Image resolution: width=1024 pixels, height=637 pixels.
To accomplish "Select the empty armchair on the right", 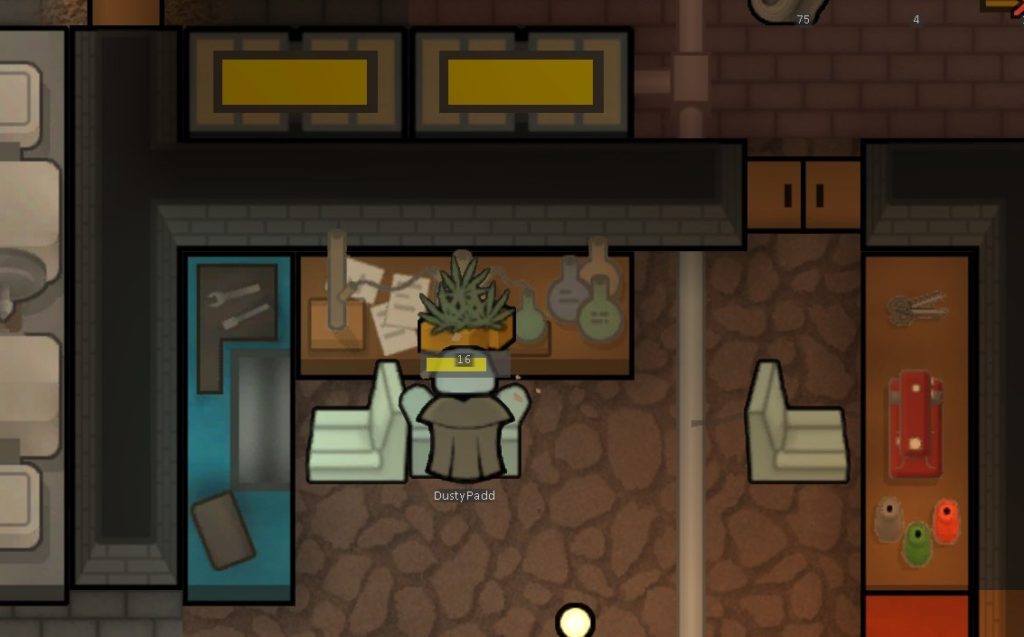I will click(795, 425).
